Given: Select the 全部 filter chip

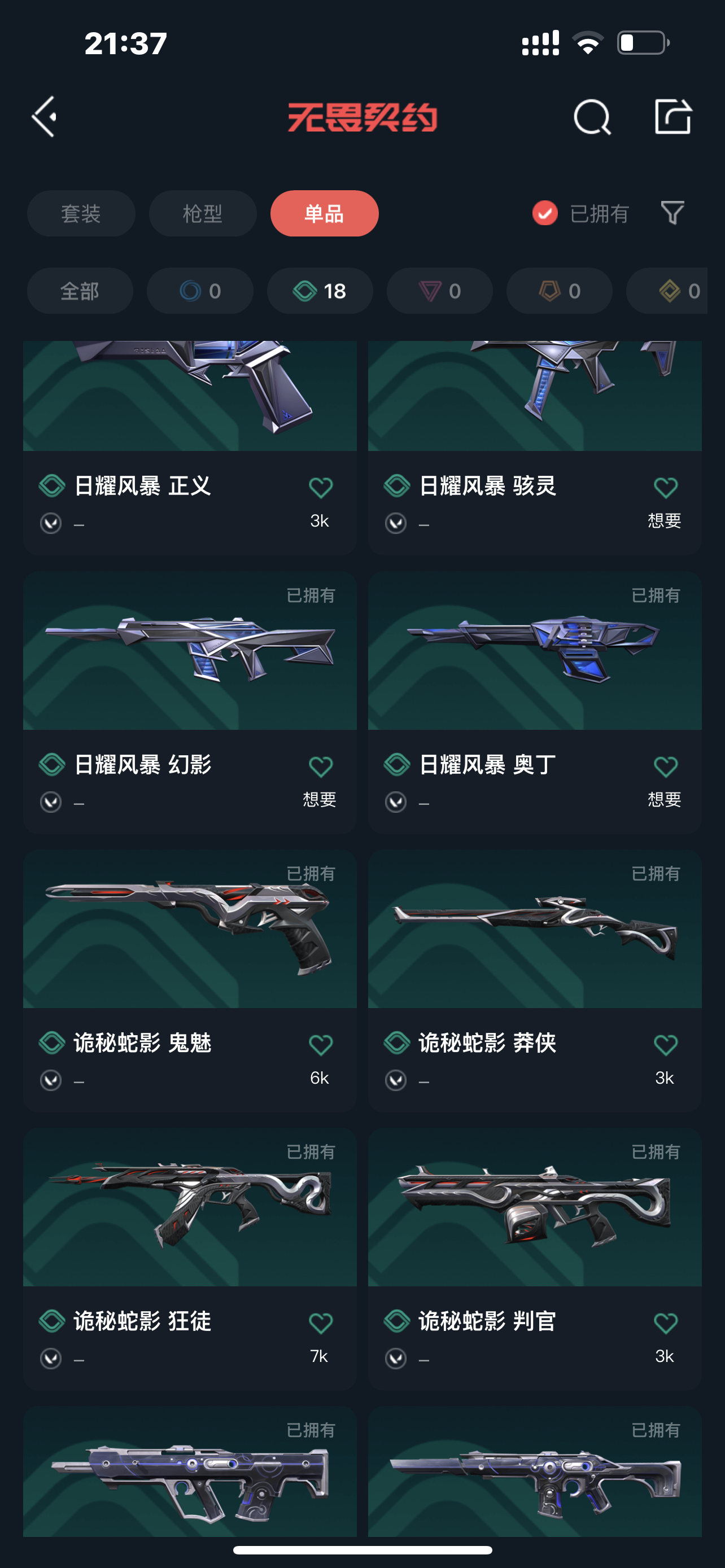Looking at the screenshot, I should [80, 291].
